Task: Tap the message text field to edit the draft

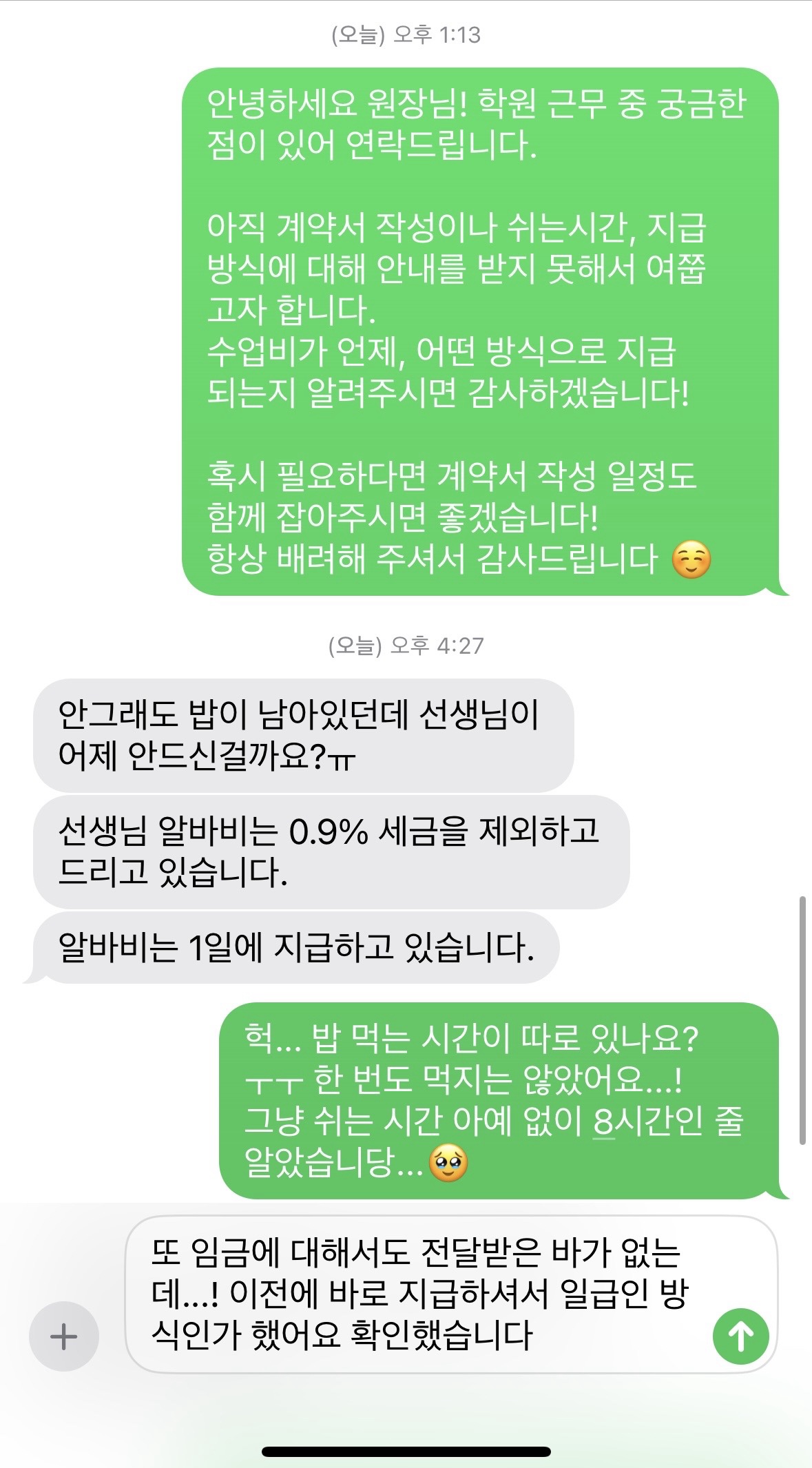Action: (x=413, y=1294)
